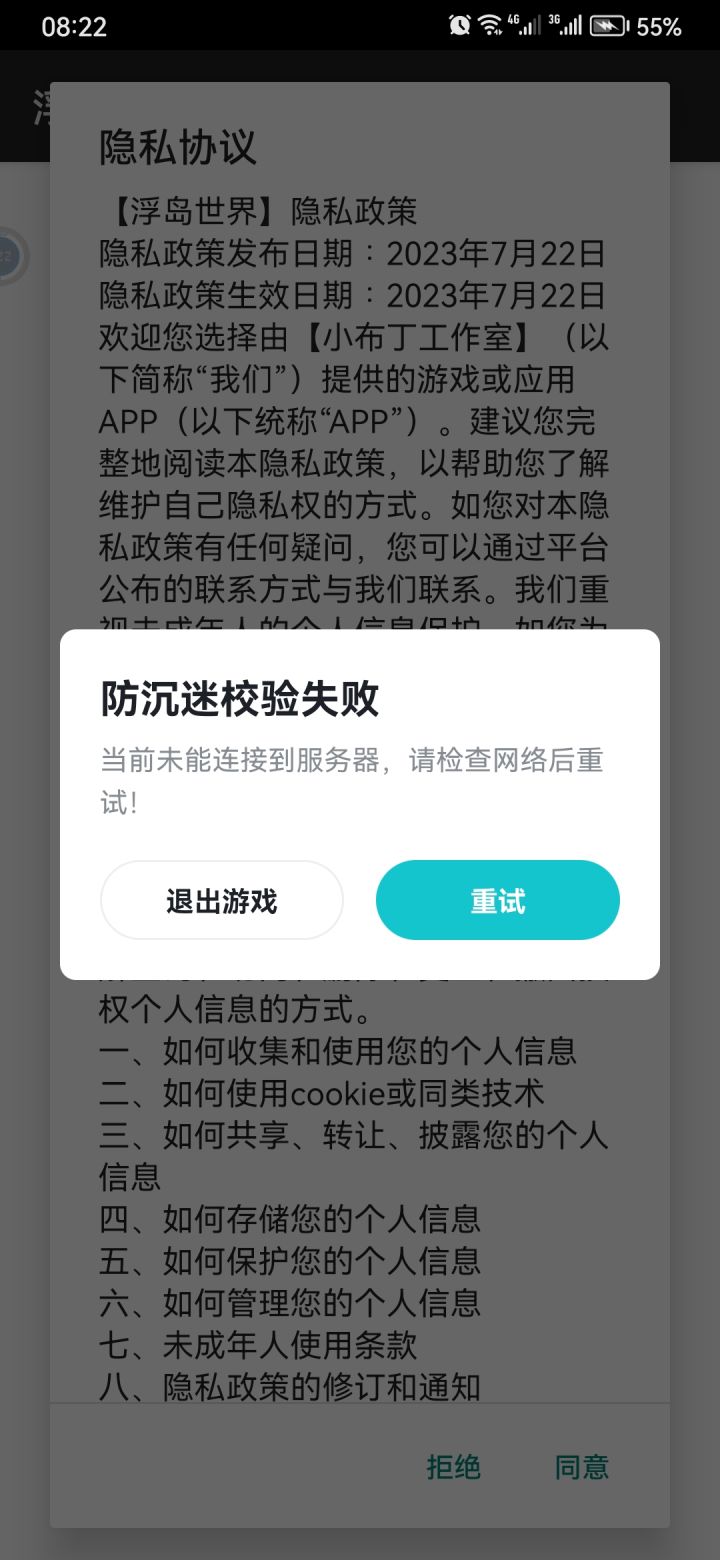Screen dimensions: 720x1560
Task: Tap the 55% battery percentage indicator
Action: click(x=662, y=26)
